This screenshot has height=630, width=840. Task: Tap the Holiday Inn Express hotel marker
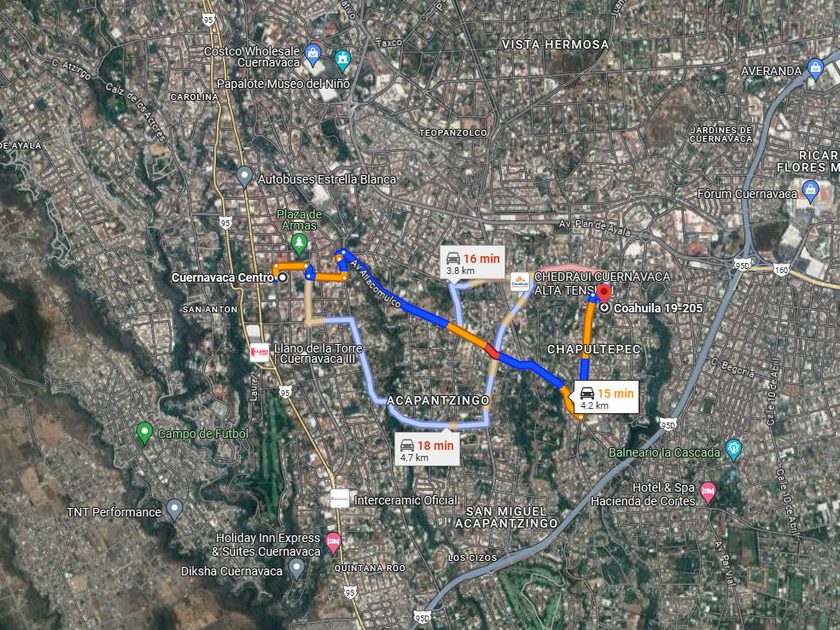[x=333, y=542]
